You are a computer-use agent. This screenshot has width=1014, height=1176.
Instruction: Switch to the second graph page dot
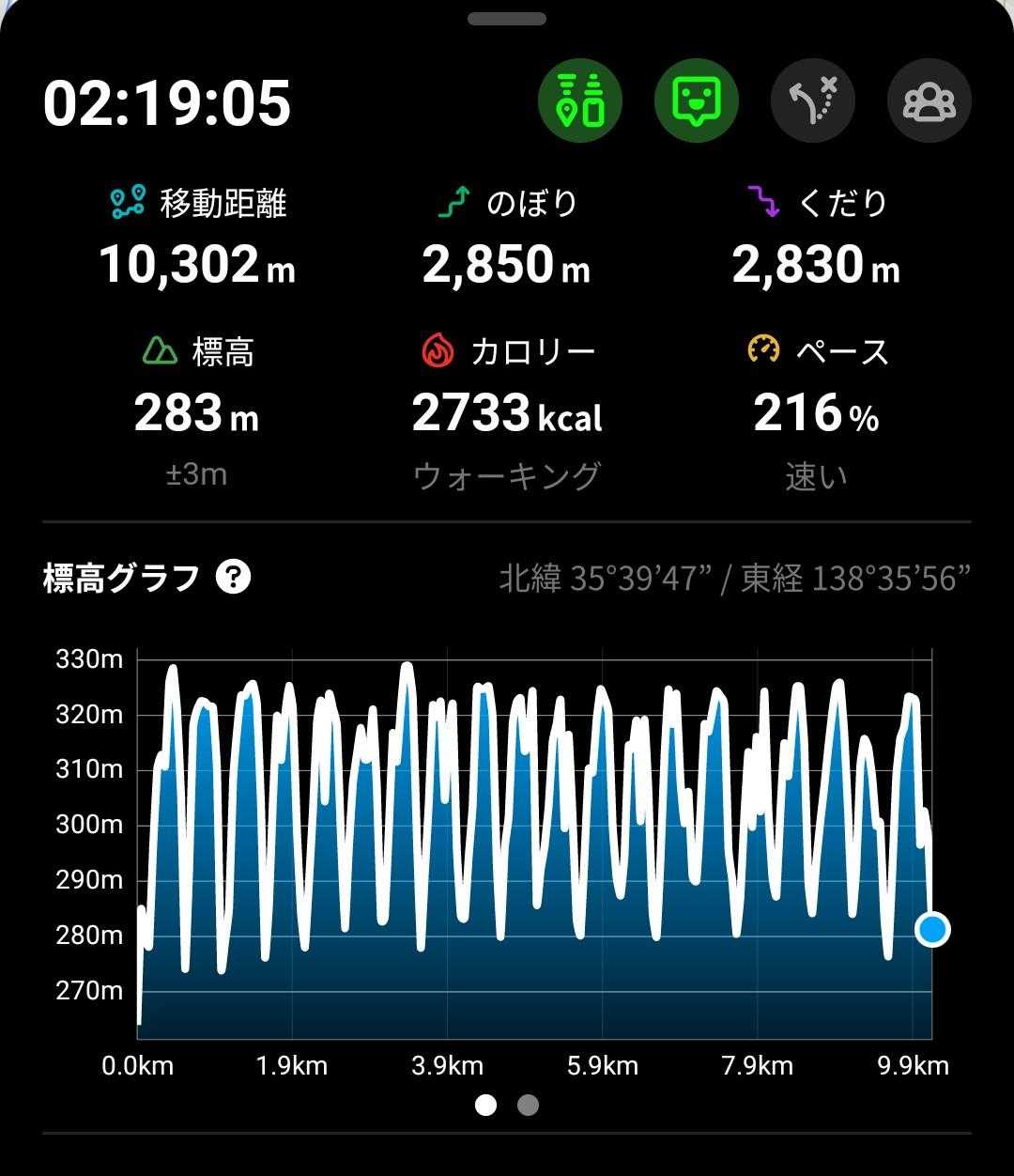tap(528, 1105)
